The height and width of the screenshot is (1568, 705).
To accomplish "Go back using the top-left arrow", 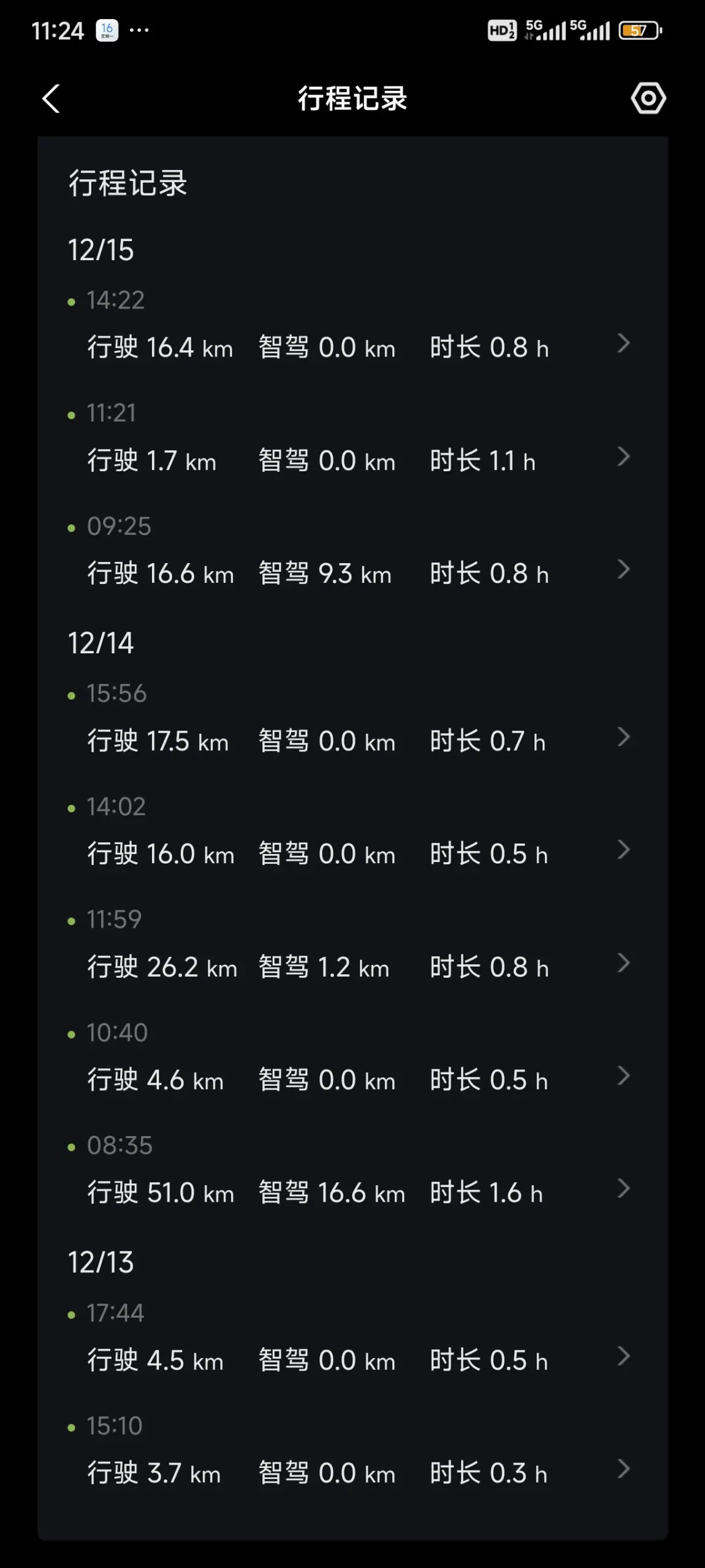I will tap(51, 99).
